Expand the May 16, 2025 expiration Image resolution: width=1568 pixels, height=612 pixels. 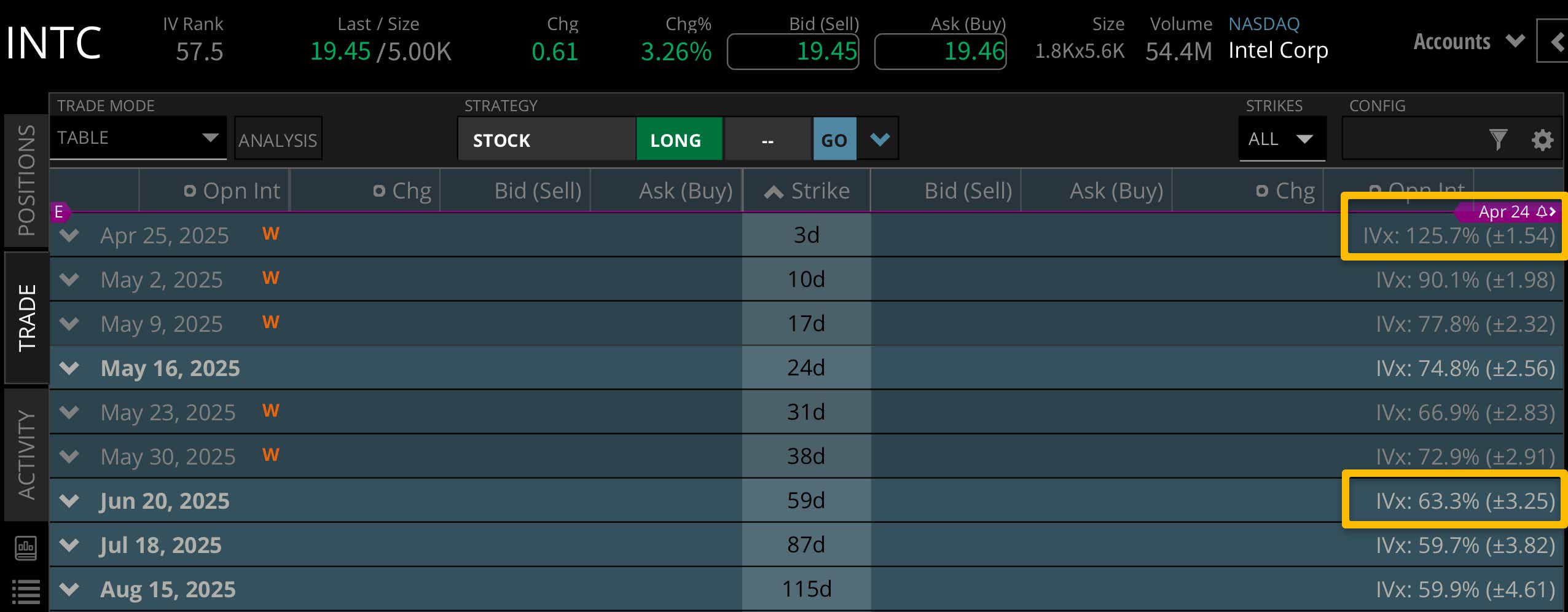pyautogui.click(x=69, y=368)
